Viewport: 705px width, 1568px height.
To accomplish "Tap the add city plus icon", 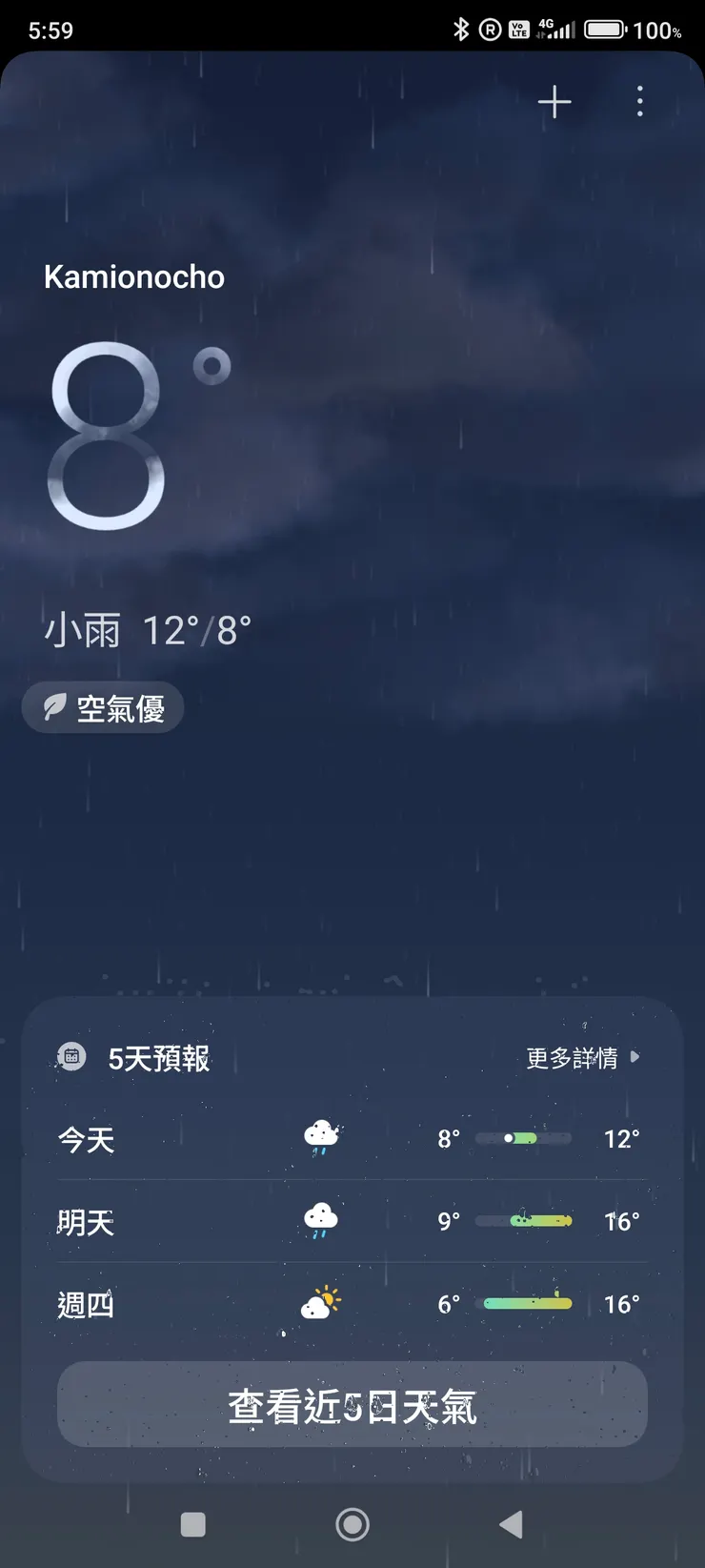I will (554, 101).
